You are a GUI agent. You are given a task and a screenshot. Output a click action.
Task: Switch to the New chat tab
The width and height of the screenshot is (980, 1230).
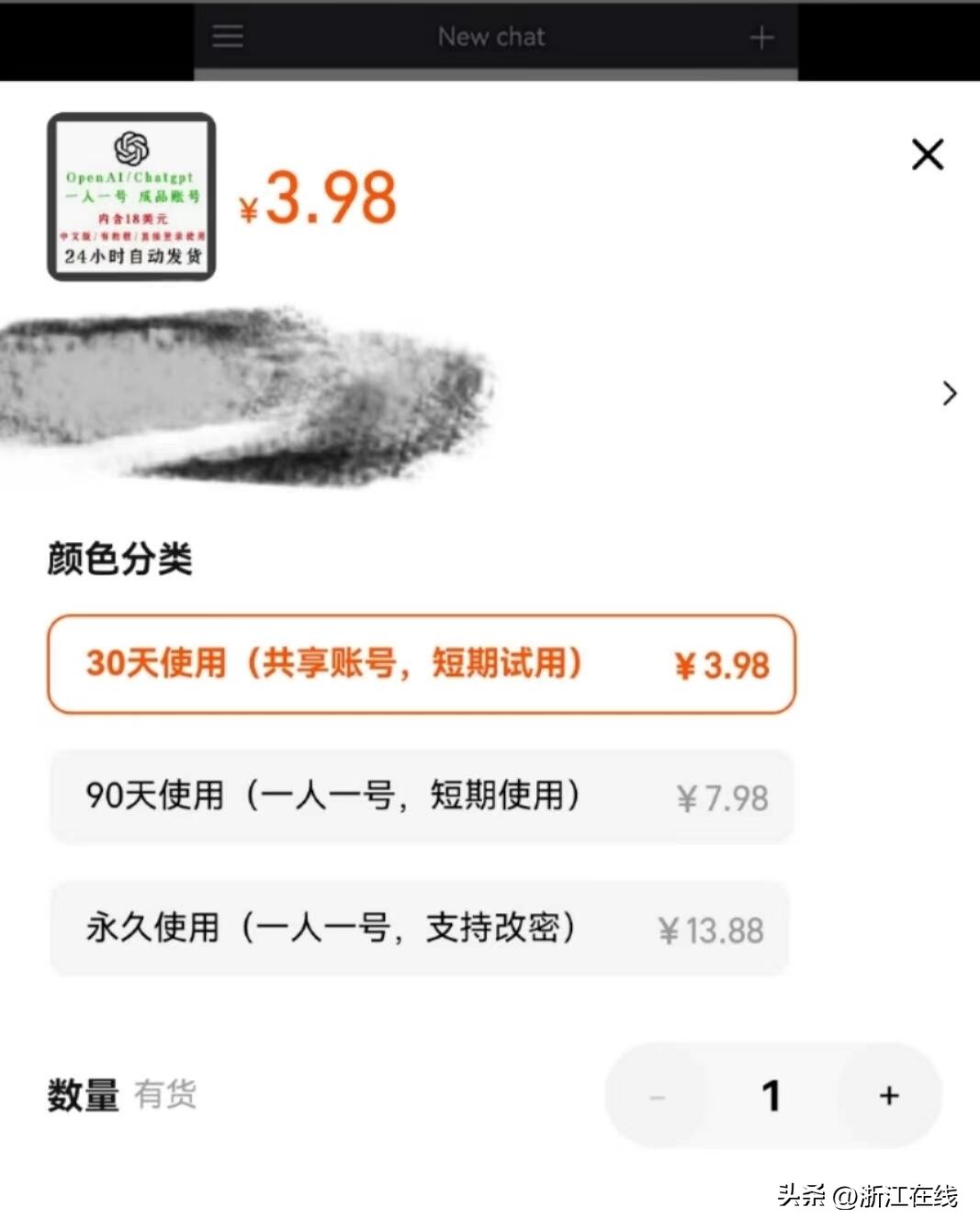click(492, 37)
